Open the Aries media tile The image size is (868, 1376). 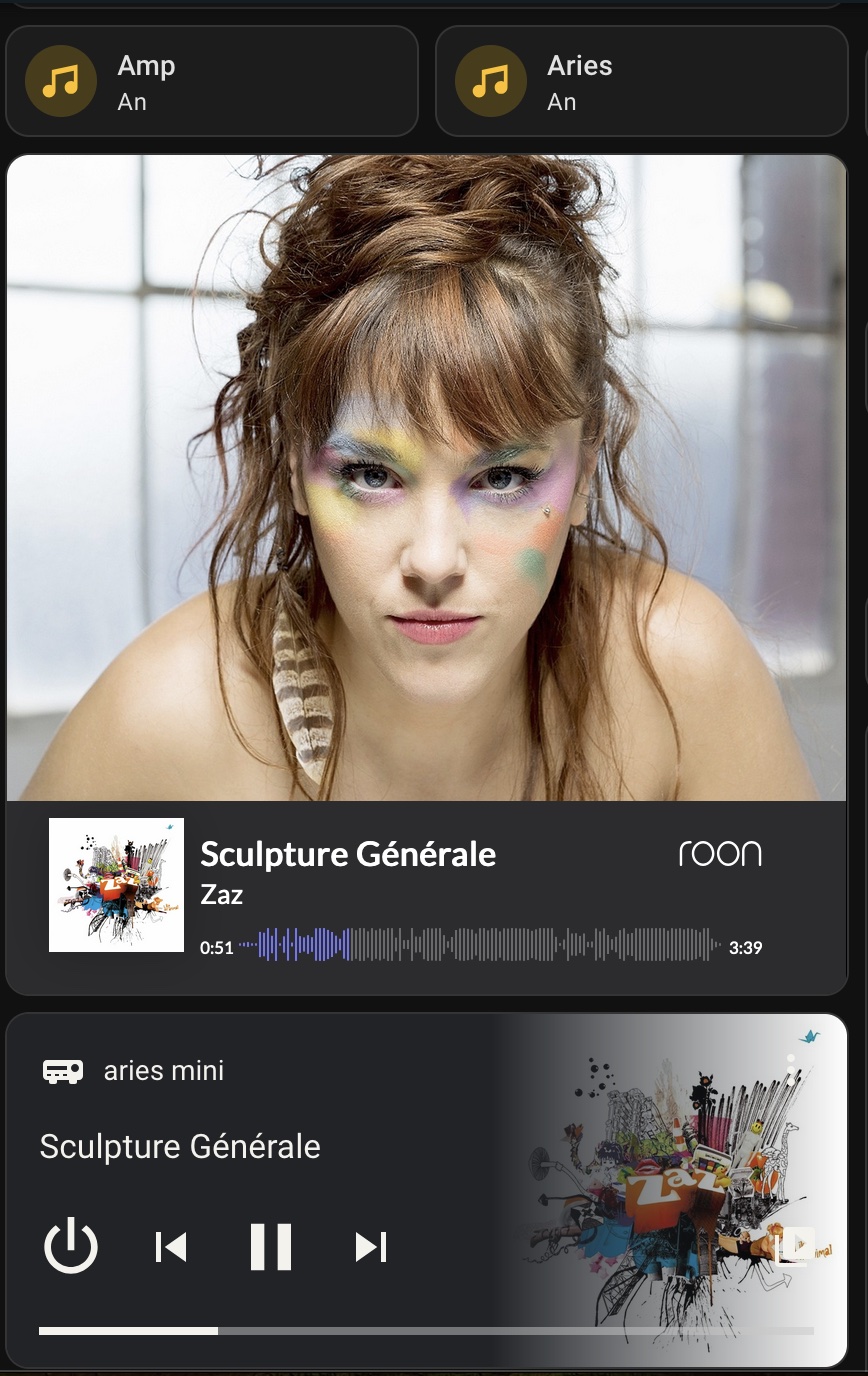(x=641, y=81)
